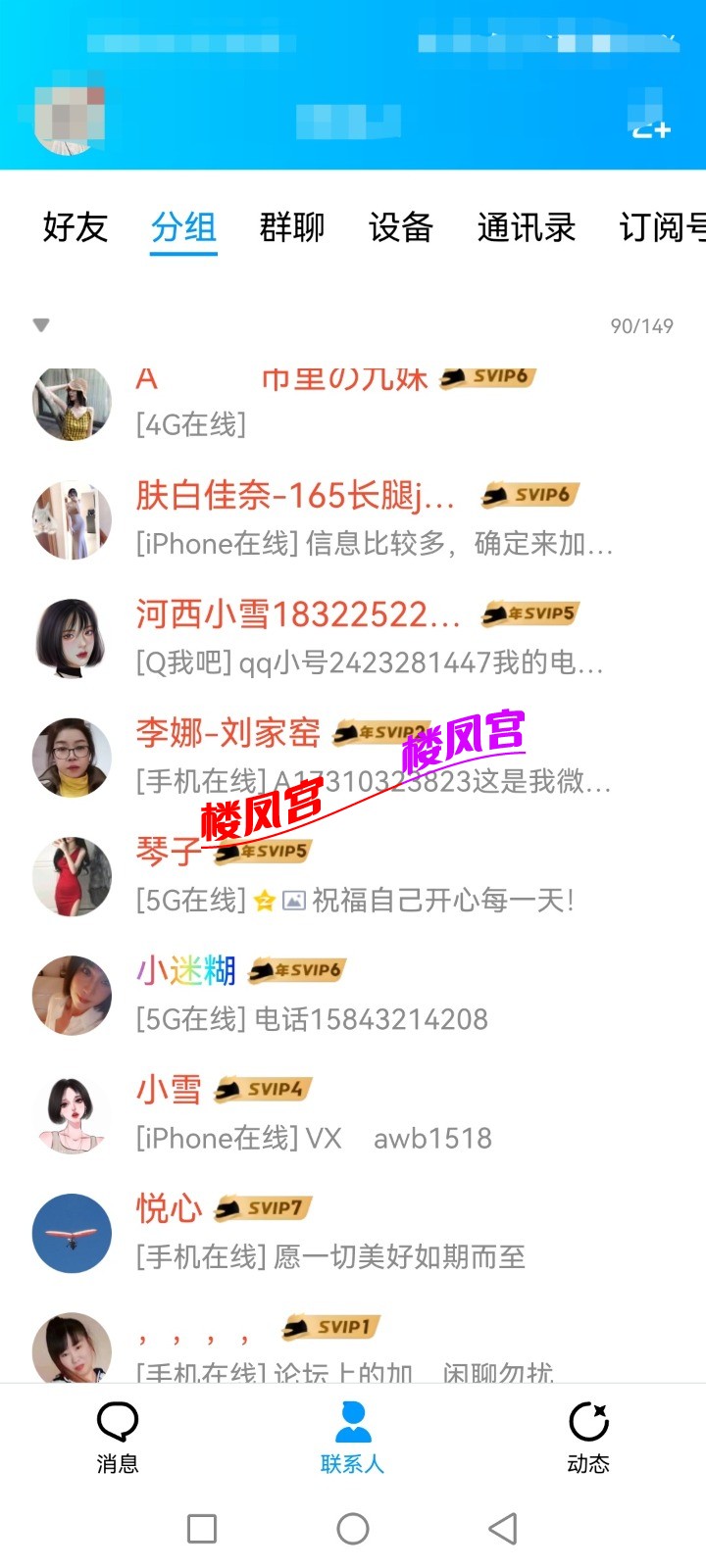Switch to the 群聊 tab
This screenshot has width=706, height=1568.
click(x=293, y=227)
